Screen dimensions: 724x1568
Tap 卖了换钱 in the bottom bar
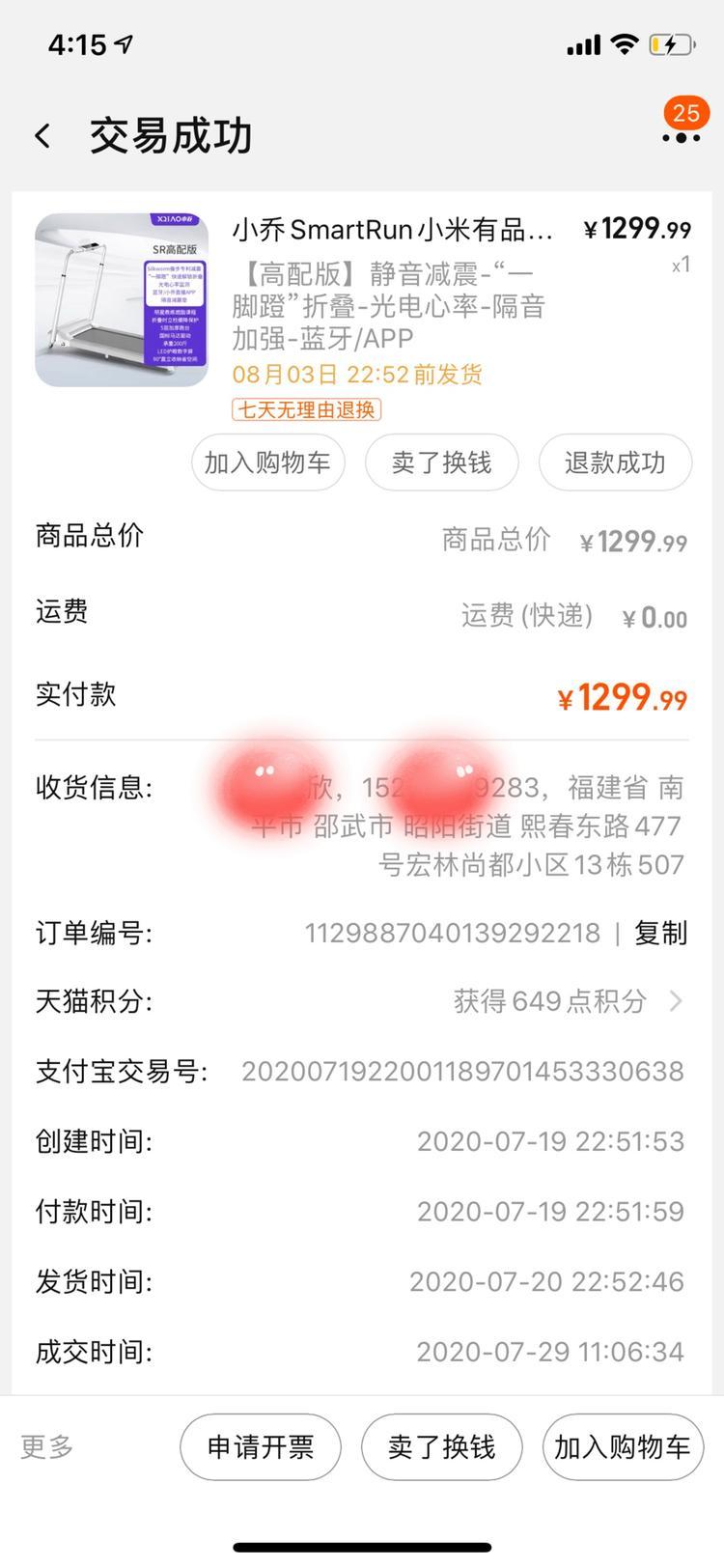pos(441,1446)
